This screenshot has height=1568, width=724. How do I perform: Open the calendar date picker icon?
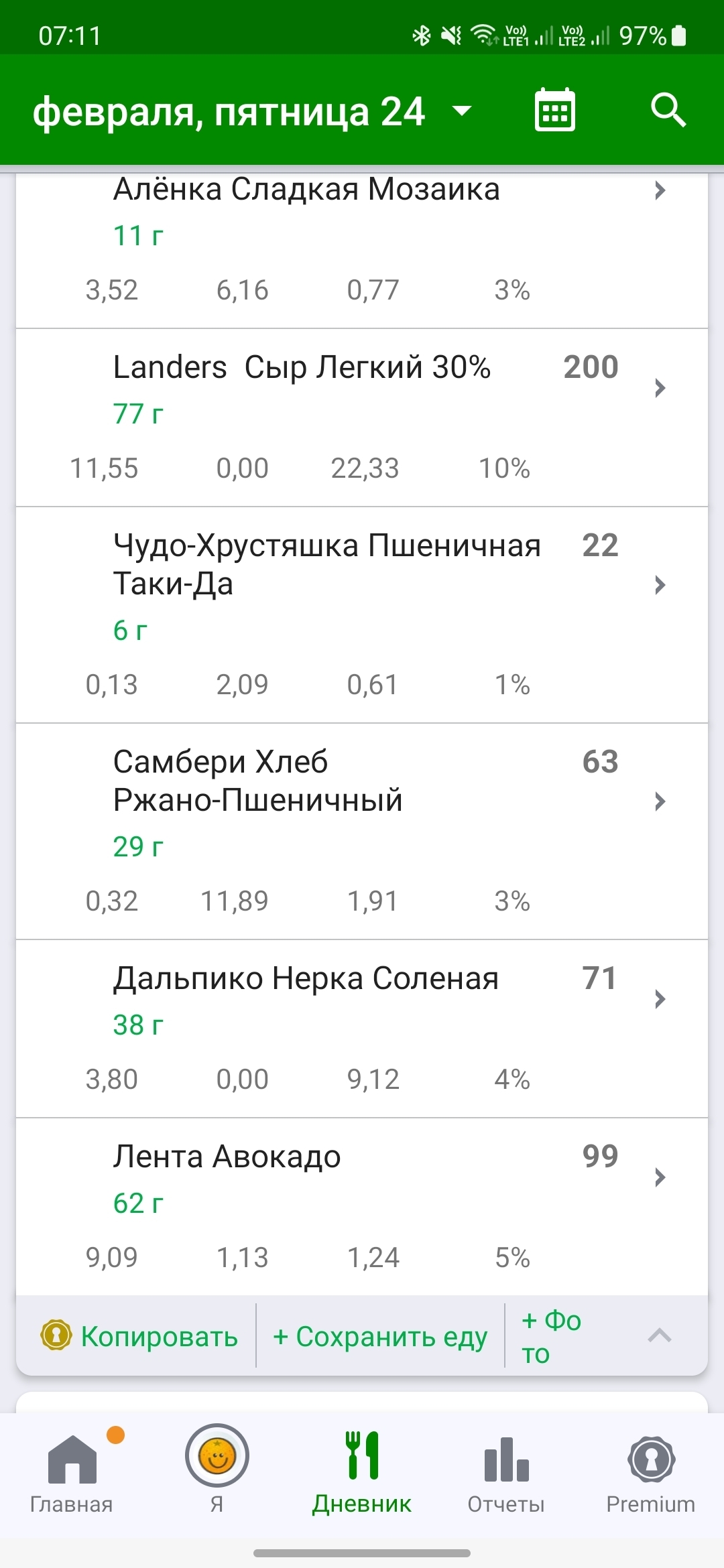click(x=554, y=111)
